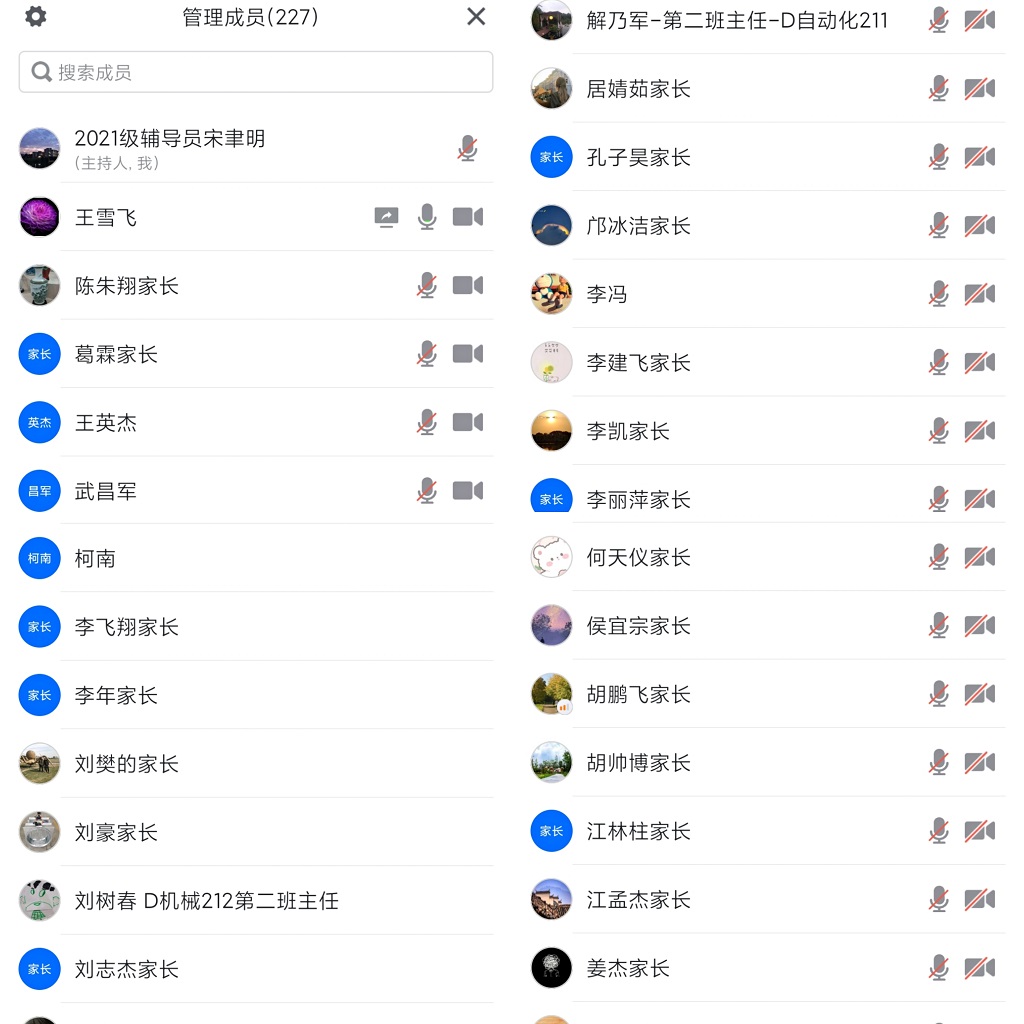Image resolution: width=1024 pixels, height=1024 pixels.
Task: Tap the camera icon for 武昌军
Action: [x=467, y=491]
